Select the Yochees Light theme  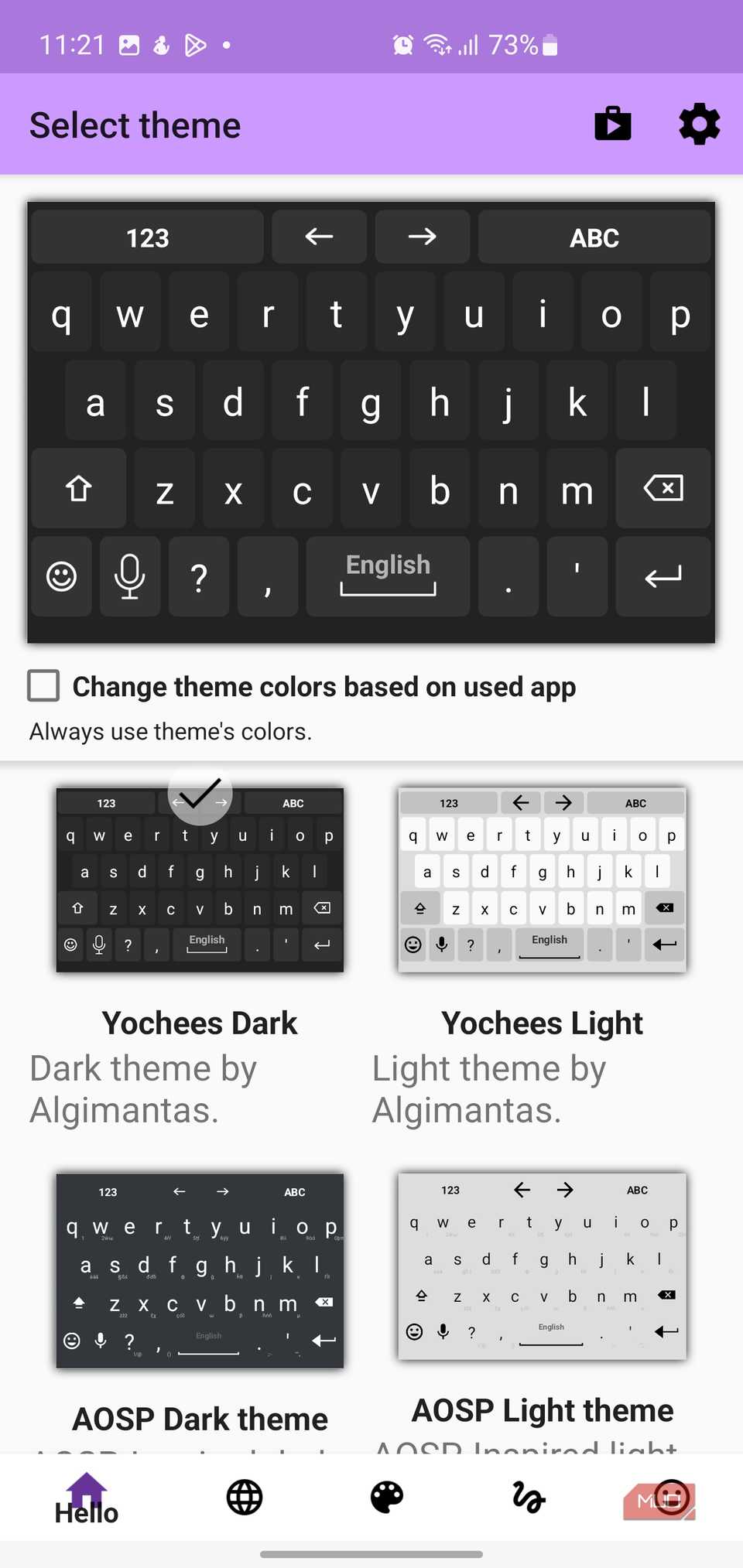click(x=542, y=880)
